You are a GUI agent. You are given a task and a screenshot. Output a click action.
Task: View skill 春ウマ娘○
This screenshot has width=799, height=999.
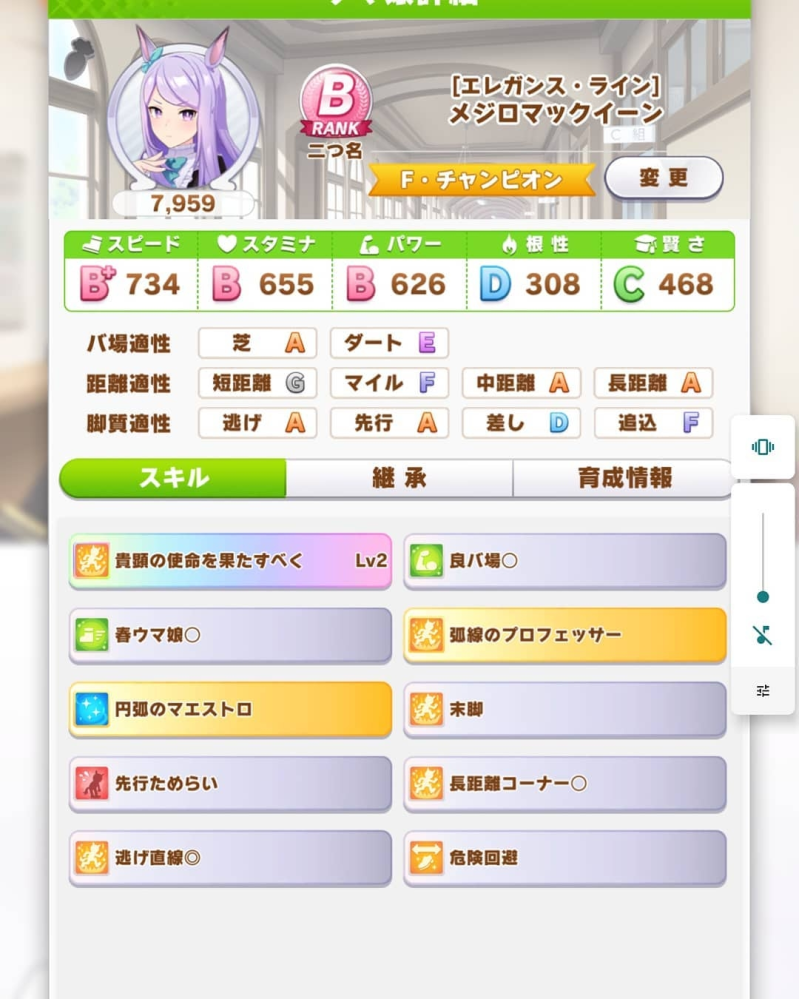(x=230, y=635)
